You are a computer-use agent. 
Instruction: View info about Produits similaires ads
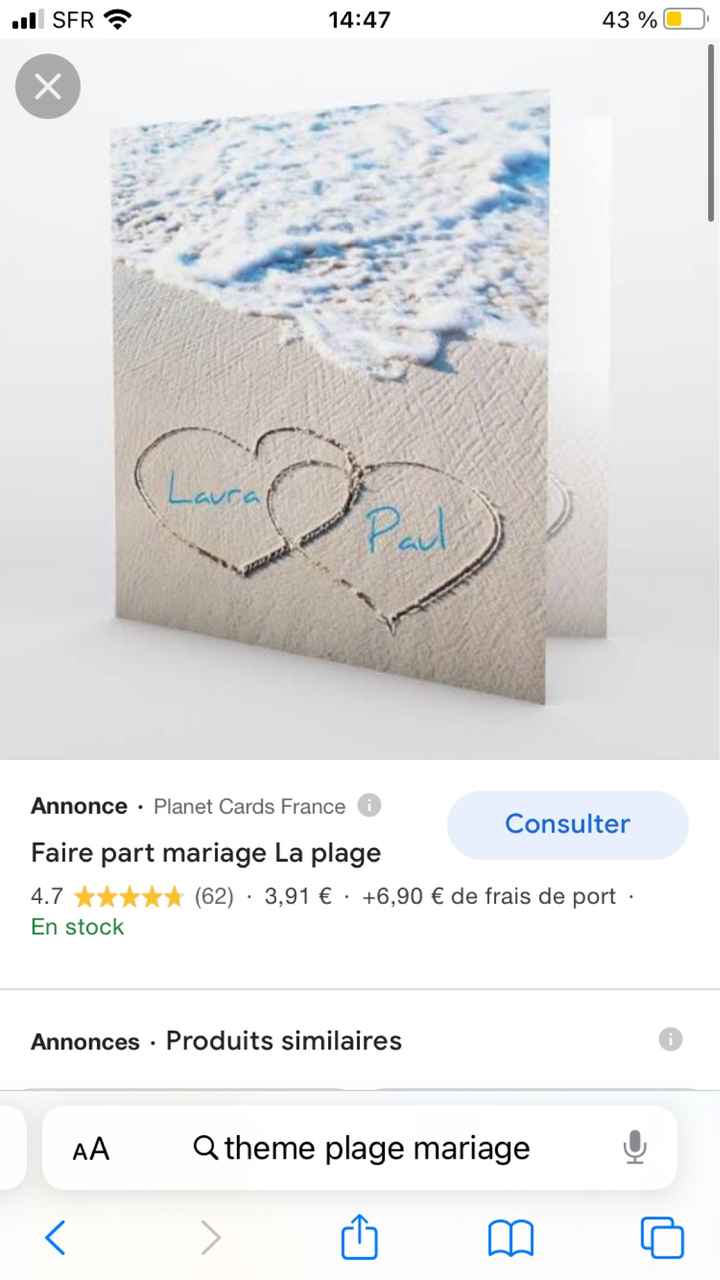[670, 1040]
